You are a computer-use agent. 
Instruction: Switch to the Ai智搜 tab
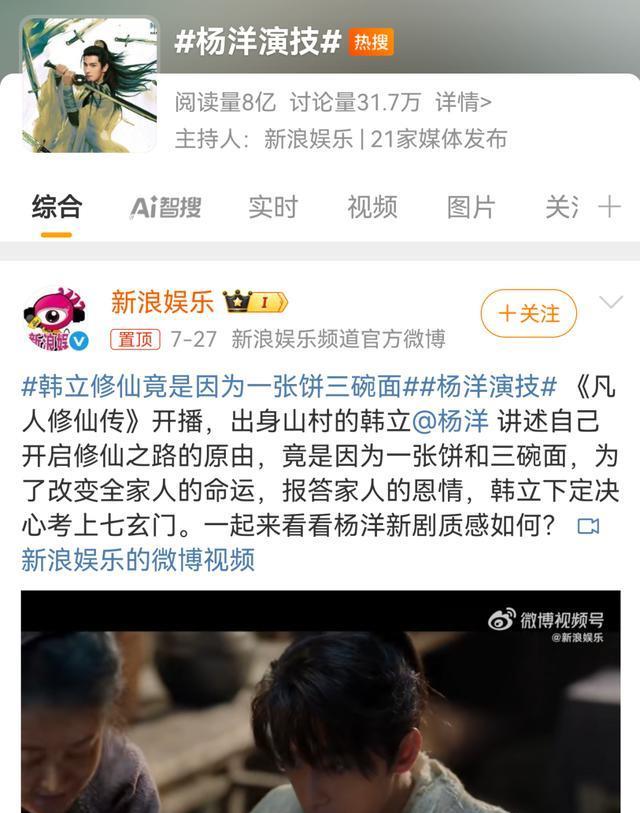pos(166,207)
